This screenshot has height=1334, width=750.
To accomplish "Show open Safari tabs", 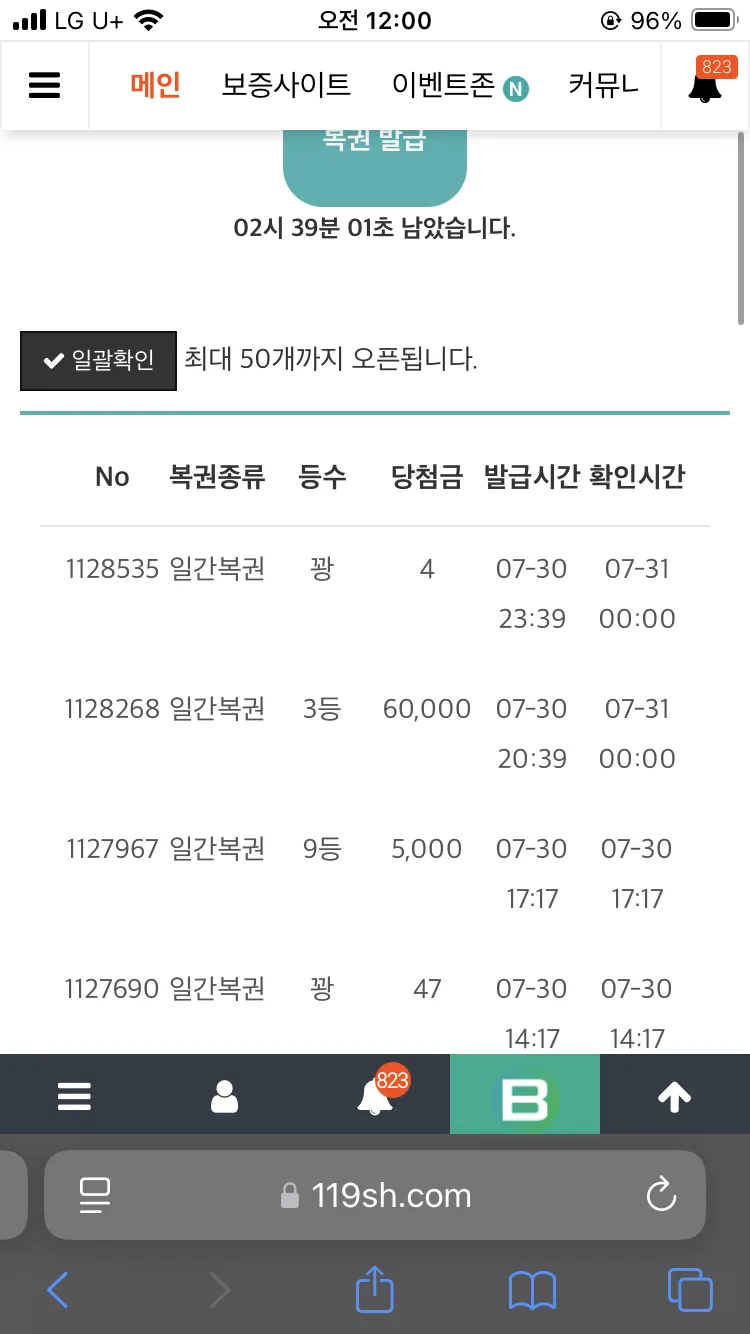I will [x=690, y=1290].
